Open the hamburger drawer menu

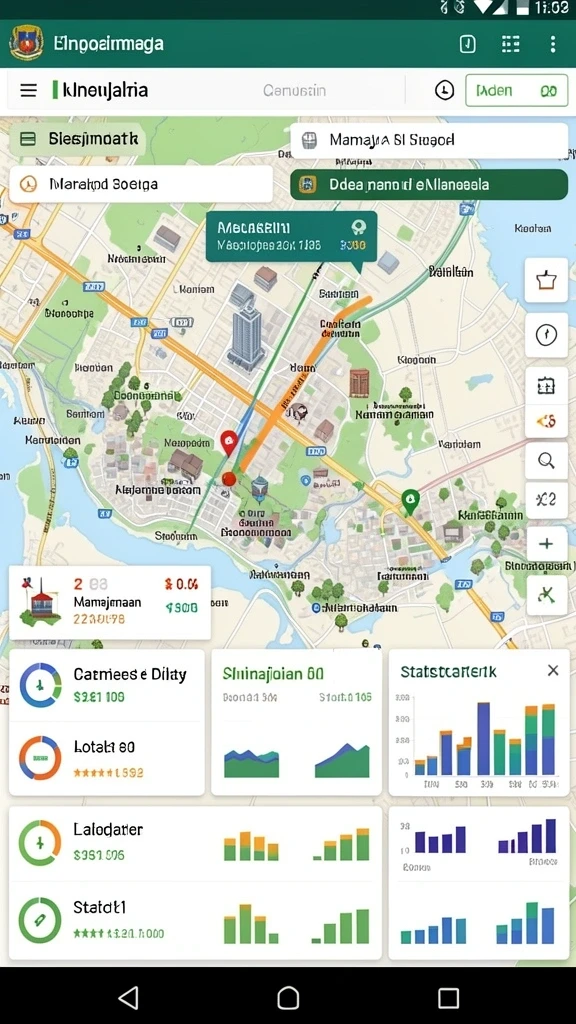28,90
